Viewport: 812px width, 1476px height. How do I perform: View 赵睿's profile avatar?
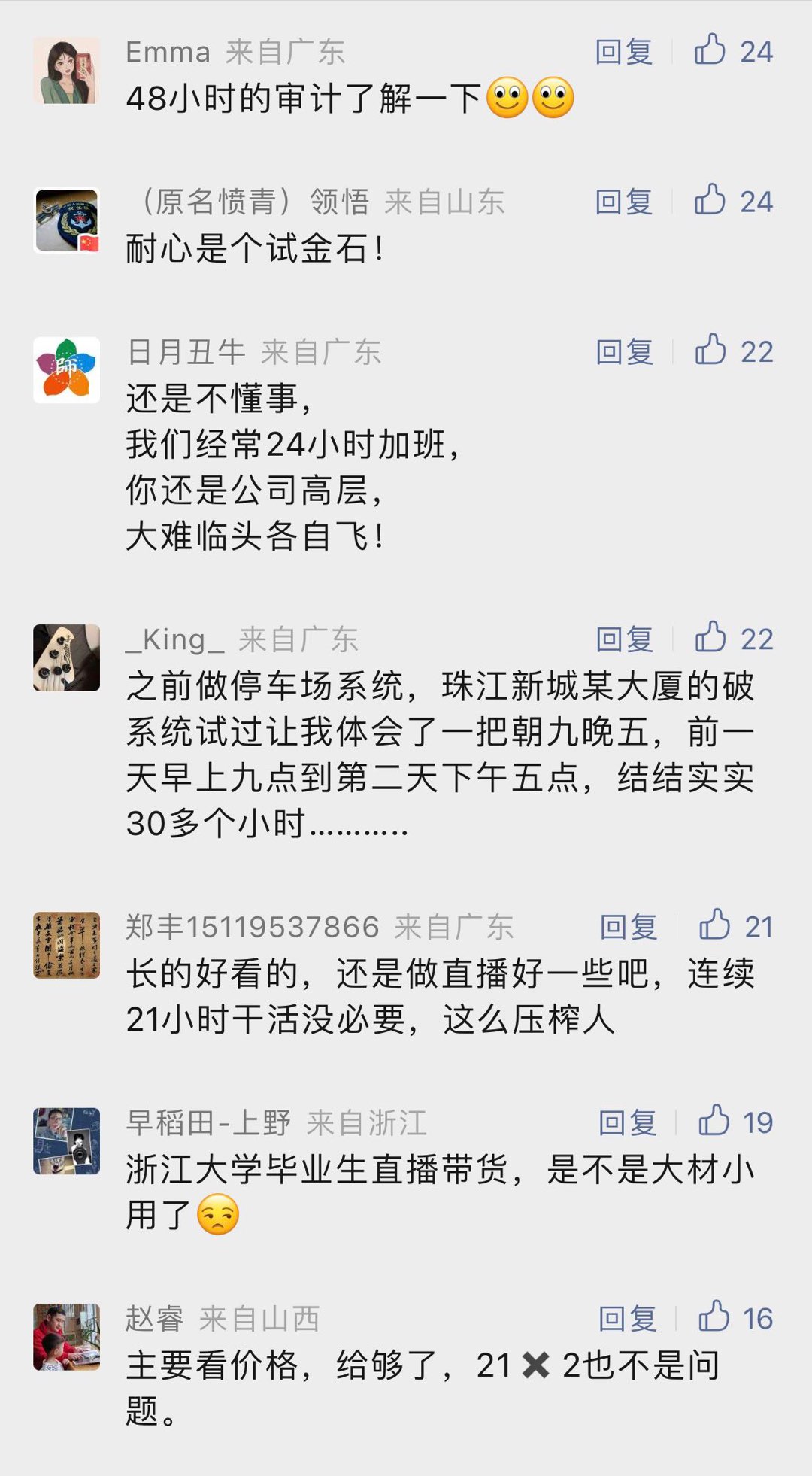tap(67, 1337)
